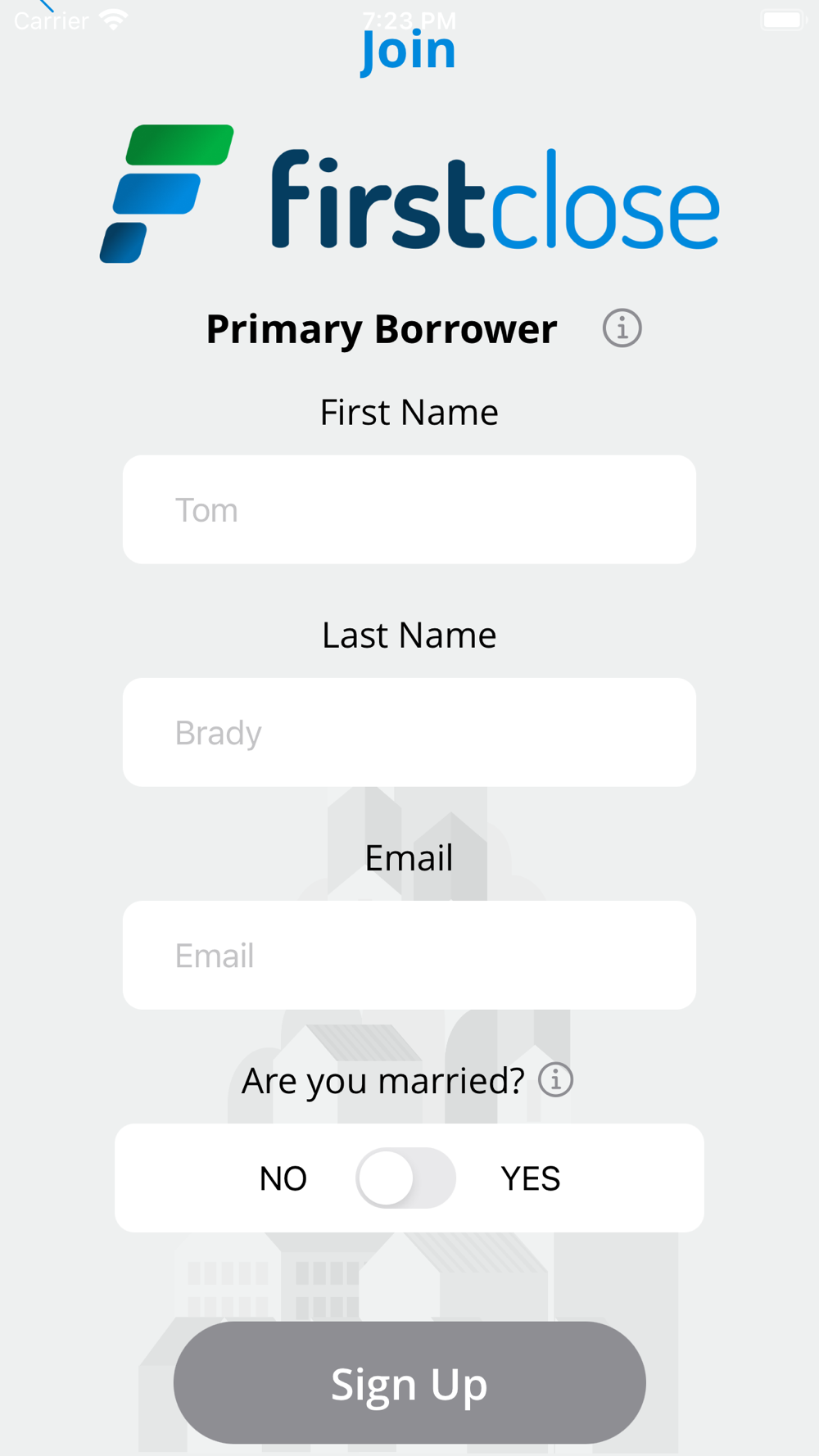This screenshot has height=1456, width=819.
Task: Focus the Last Name text field
Action: (x=409, y=732)
